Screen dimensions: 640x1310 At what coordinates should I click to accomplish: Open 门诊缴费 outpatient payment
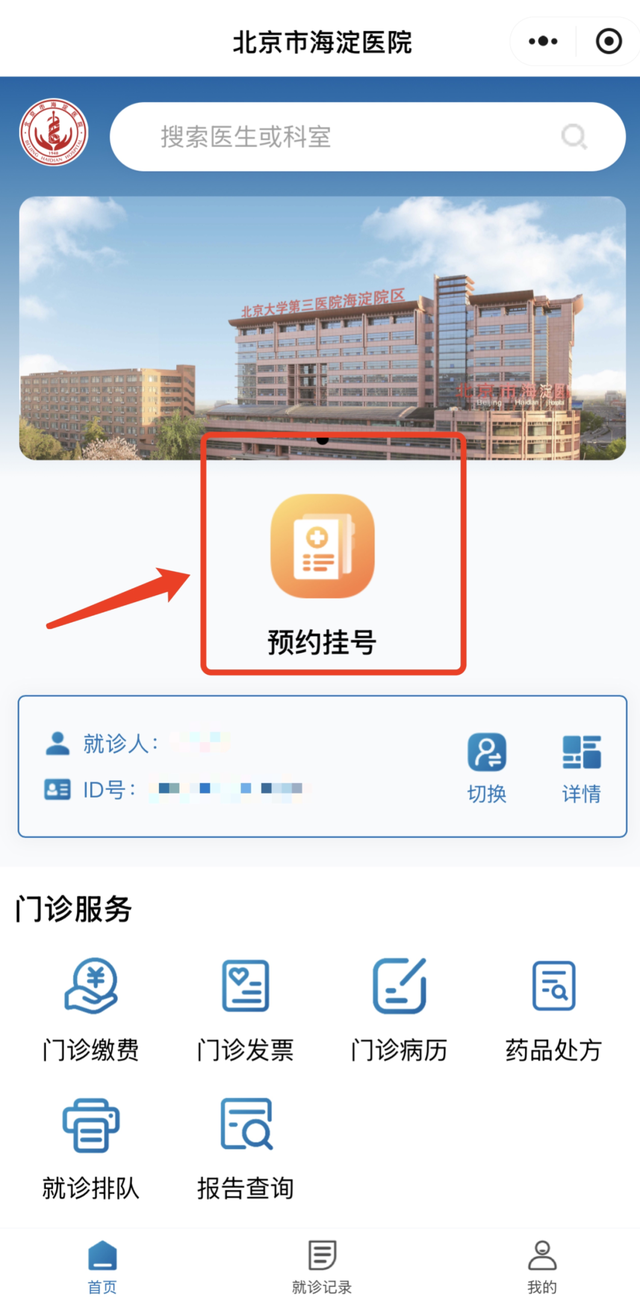91,1008
